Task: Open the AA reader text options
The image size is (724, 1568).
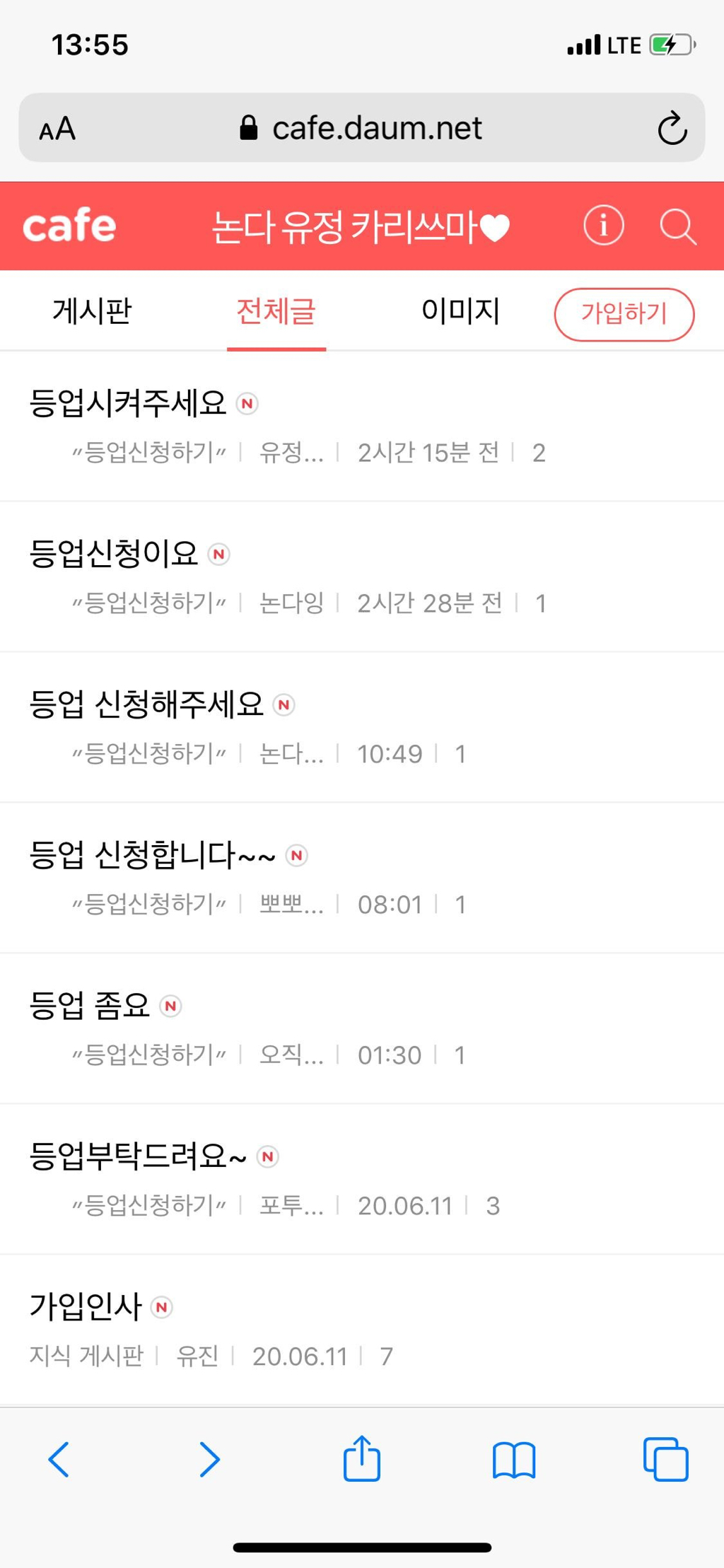Action: 57,129
